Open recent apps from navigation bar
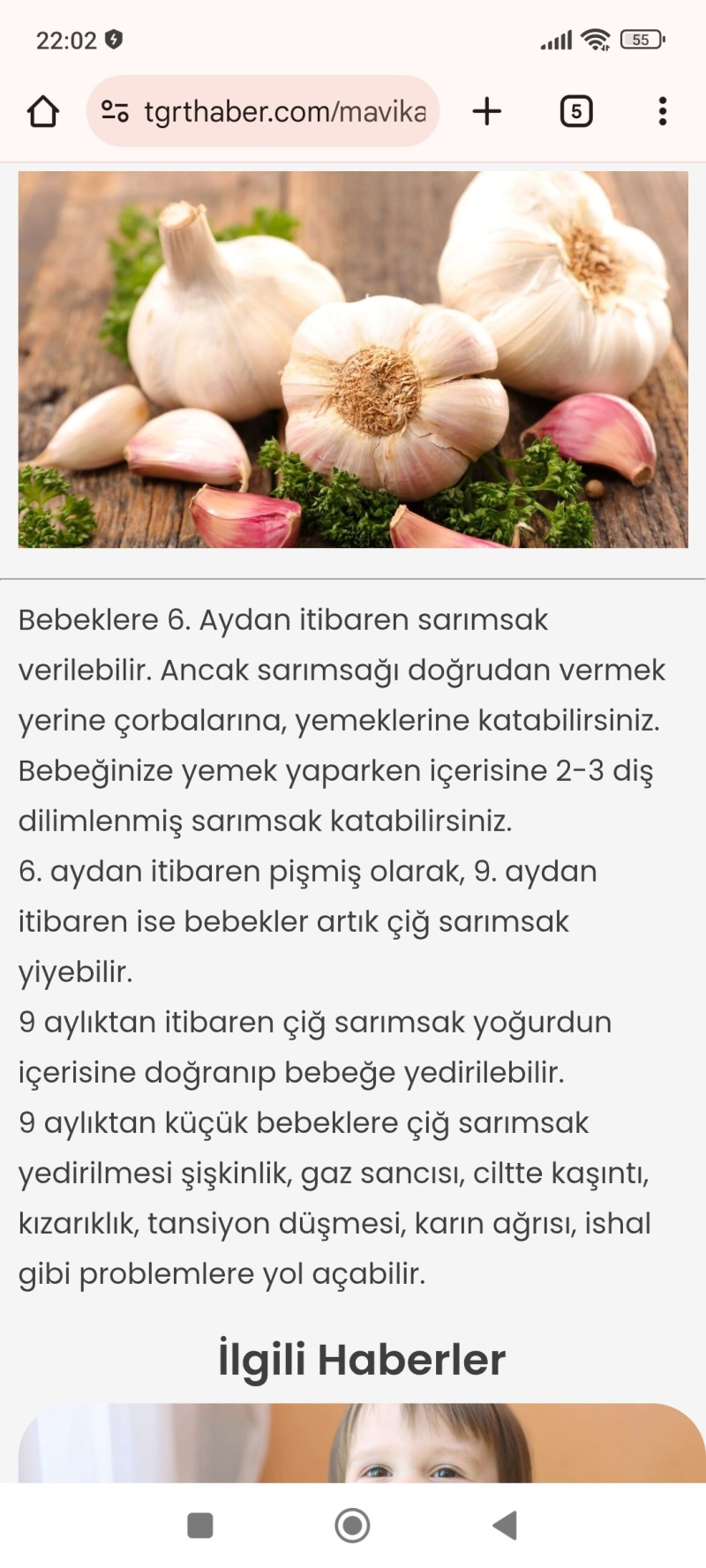 [200, 1525]
